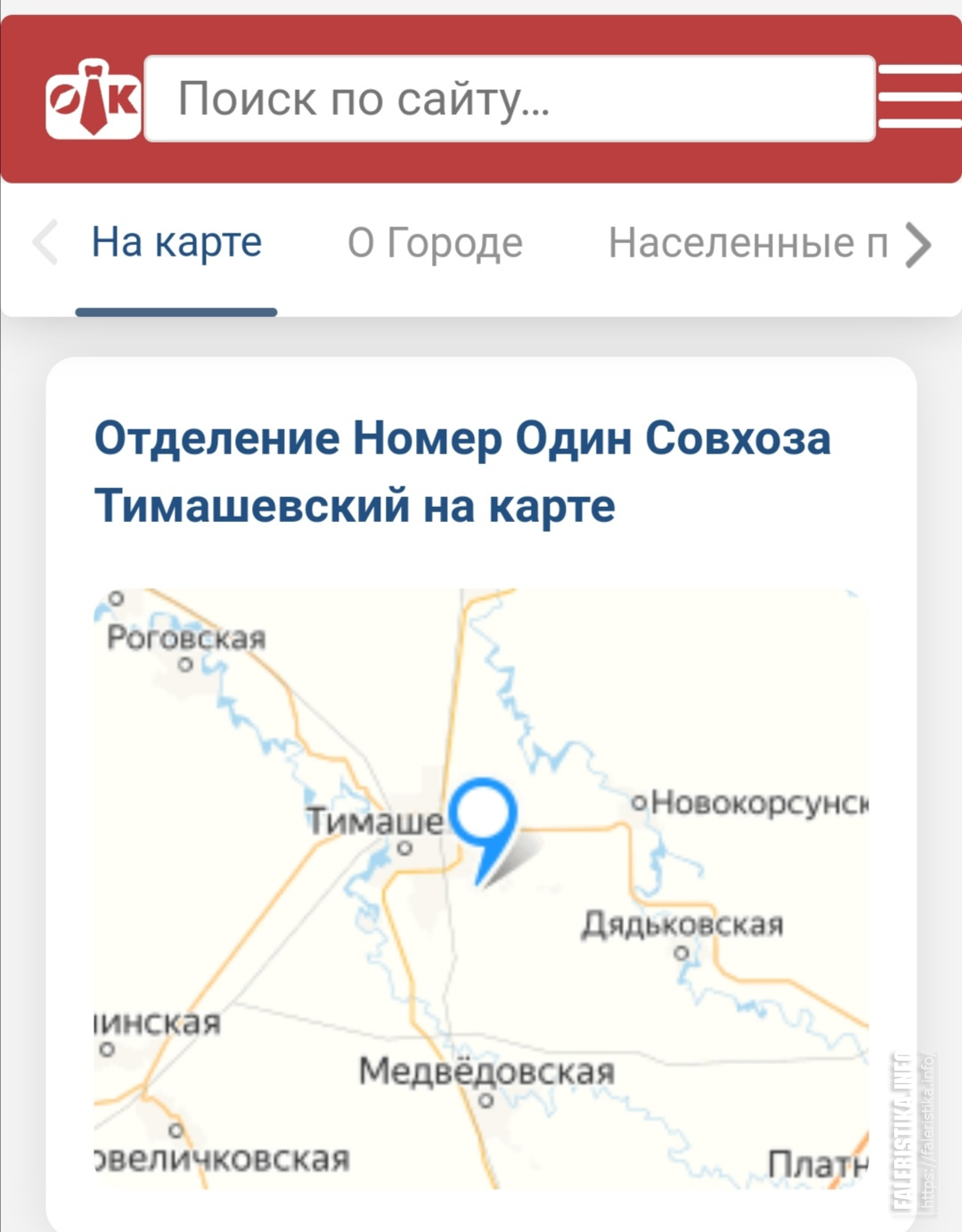Switch to the На карте tab
The image size is (962, 1232).
coord(176,242)
